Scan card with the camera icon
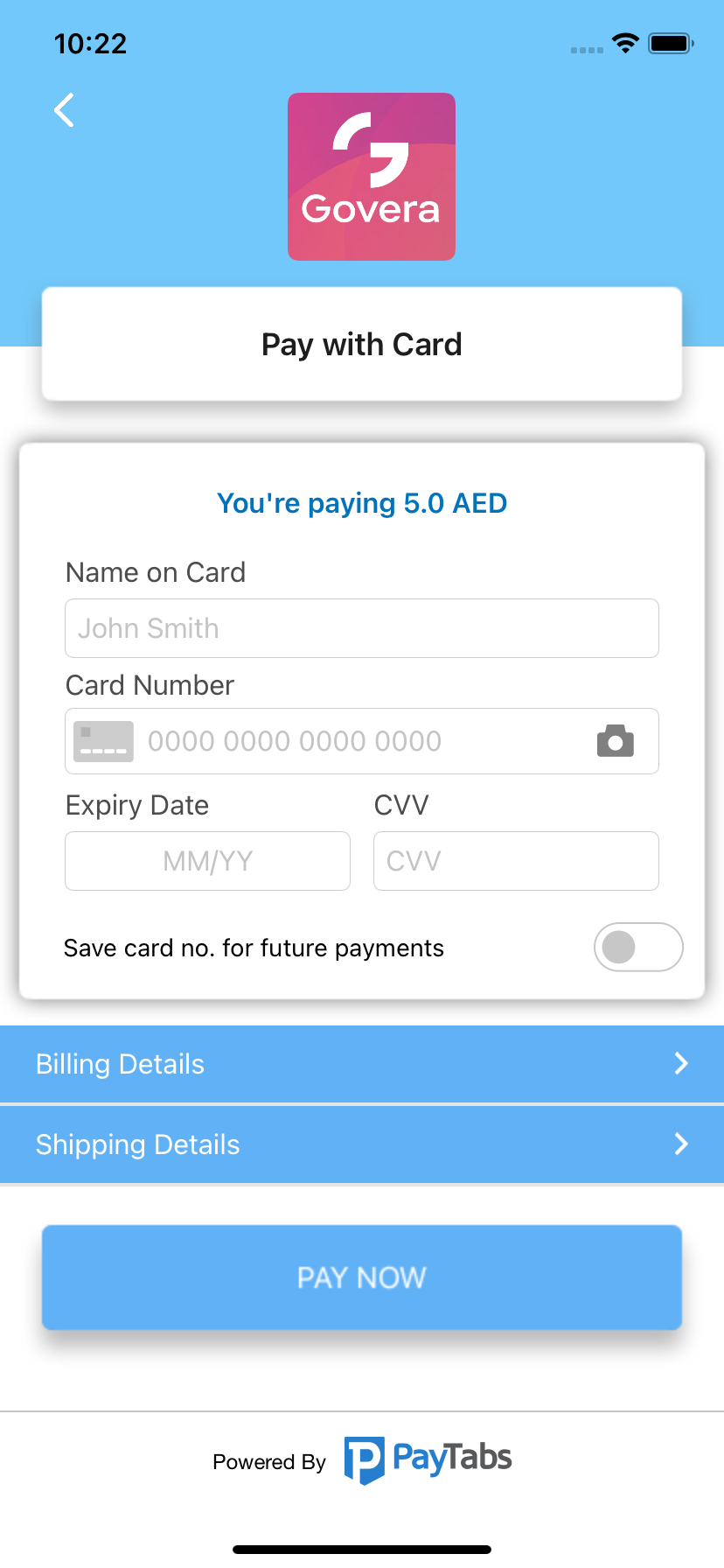Viewport: 724px width, 1568px height. (x=616, y=741)
